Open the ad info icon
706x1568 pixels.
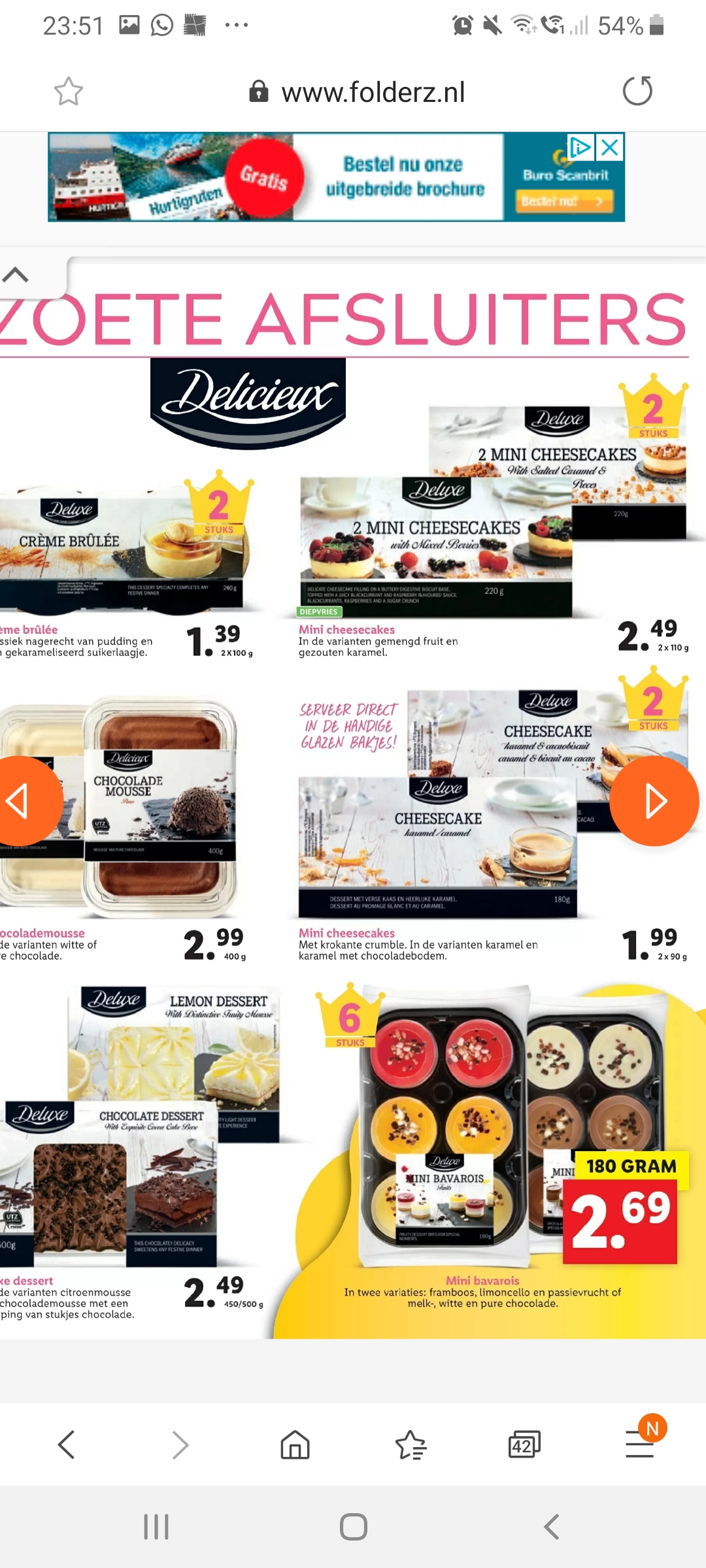point(580,147)
